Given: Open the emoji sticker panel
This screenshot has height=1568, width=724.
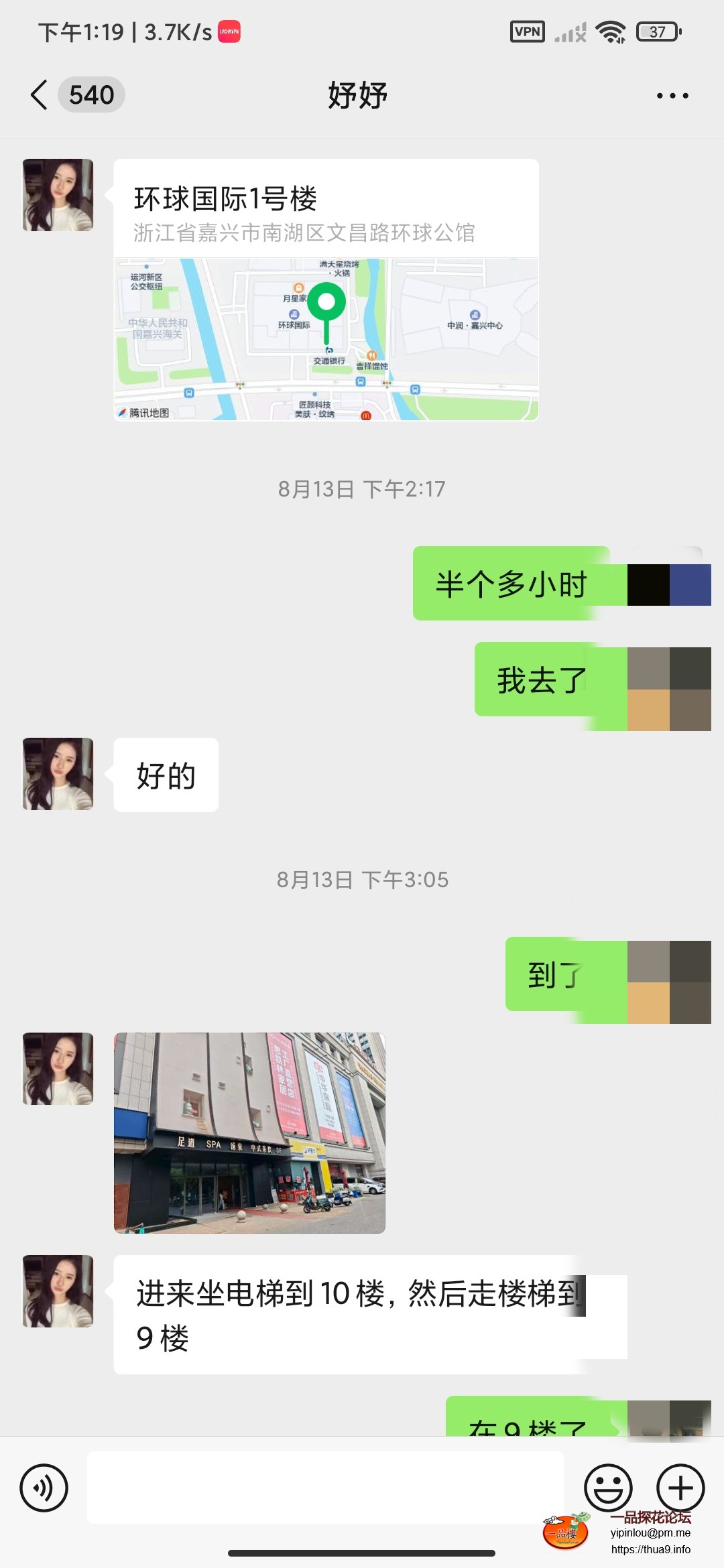Looking at the screenshot, I should click(608, 1488).
